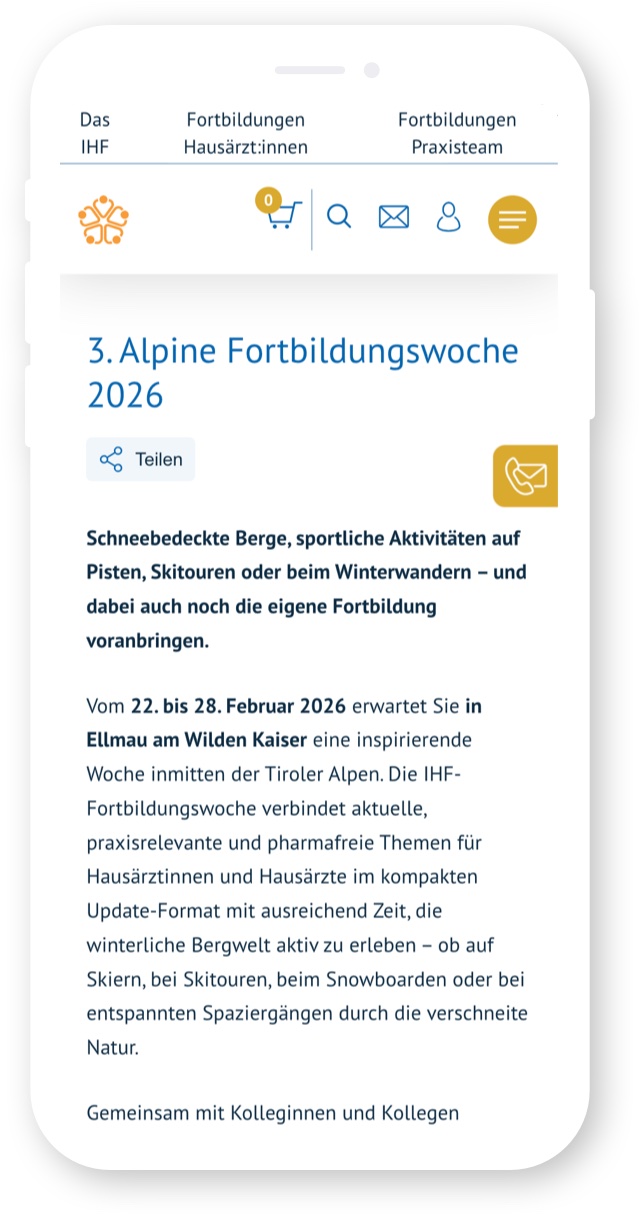Open the floating phone and mail contact button
The height and width of the screenshot is (1215, 640).
[x=526, y=476]
